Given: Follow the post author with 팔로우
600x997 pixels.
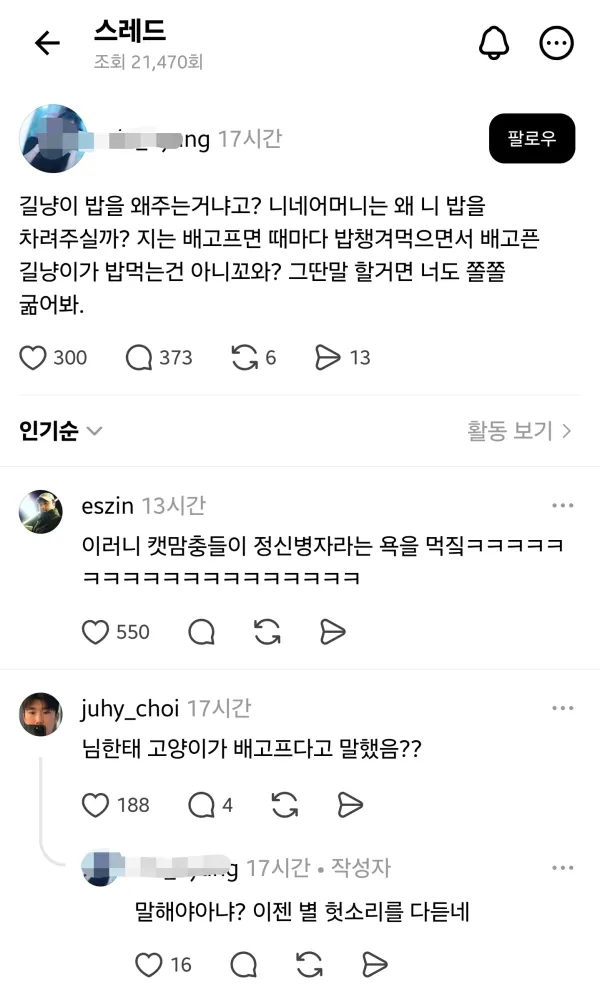Looking at the screenshot, I should (532, 139).
